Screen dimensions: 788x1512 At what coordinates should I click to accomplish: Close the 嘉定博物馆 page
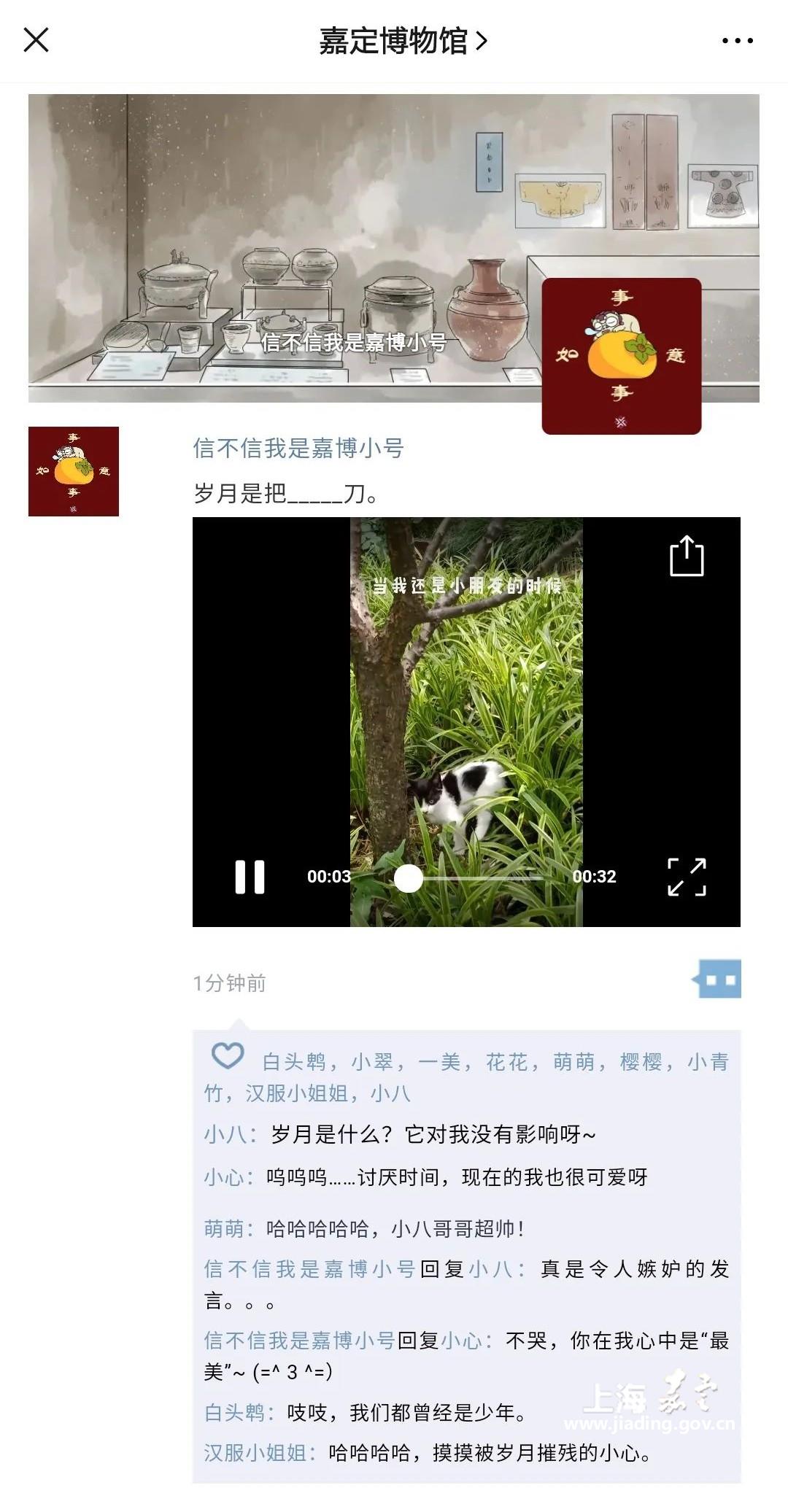pos(36,40)
